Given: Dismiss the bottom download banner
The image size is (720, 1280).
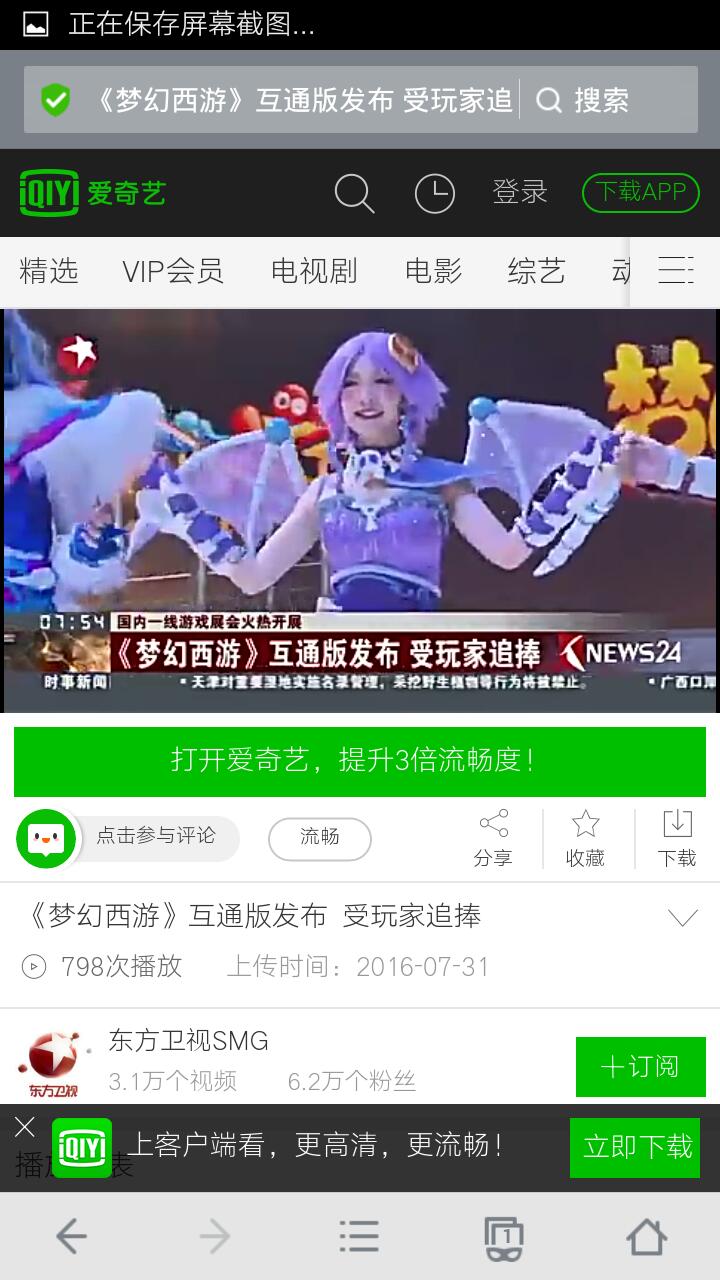Looking at the screenshot, I should (x=25, y=1128).
